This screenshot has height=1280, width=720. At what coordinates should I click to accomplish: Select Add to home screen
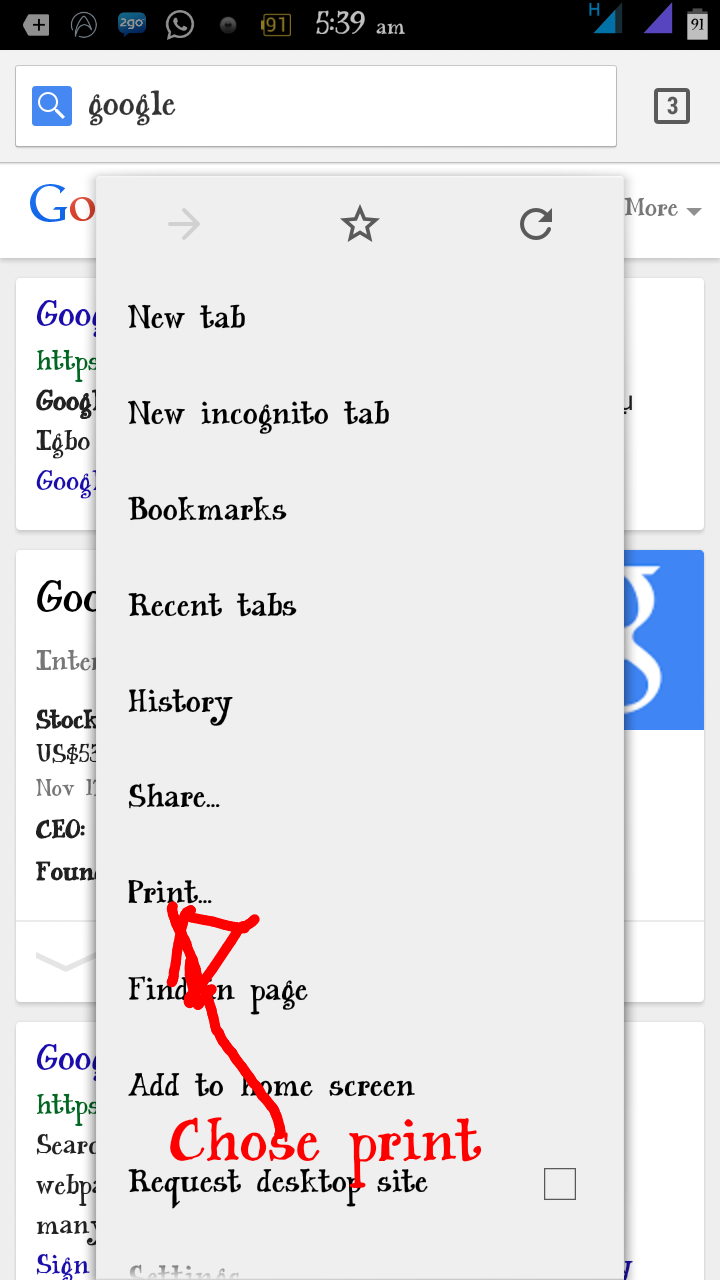[360, 1086]
